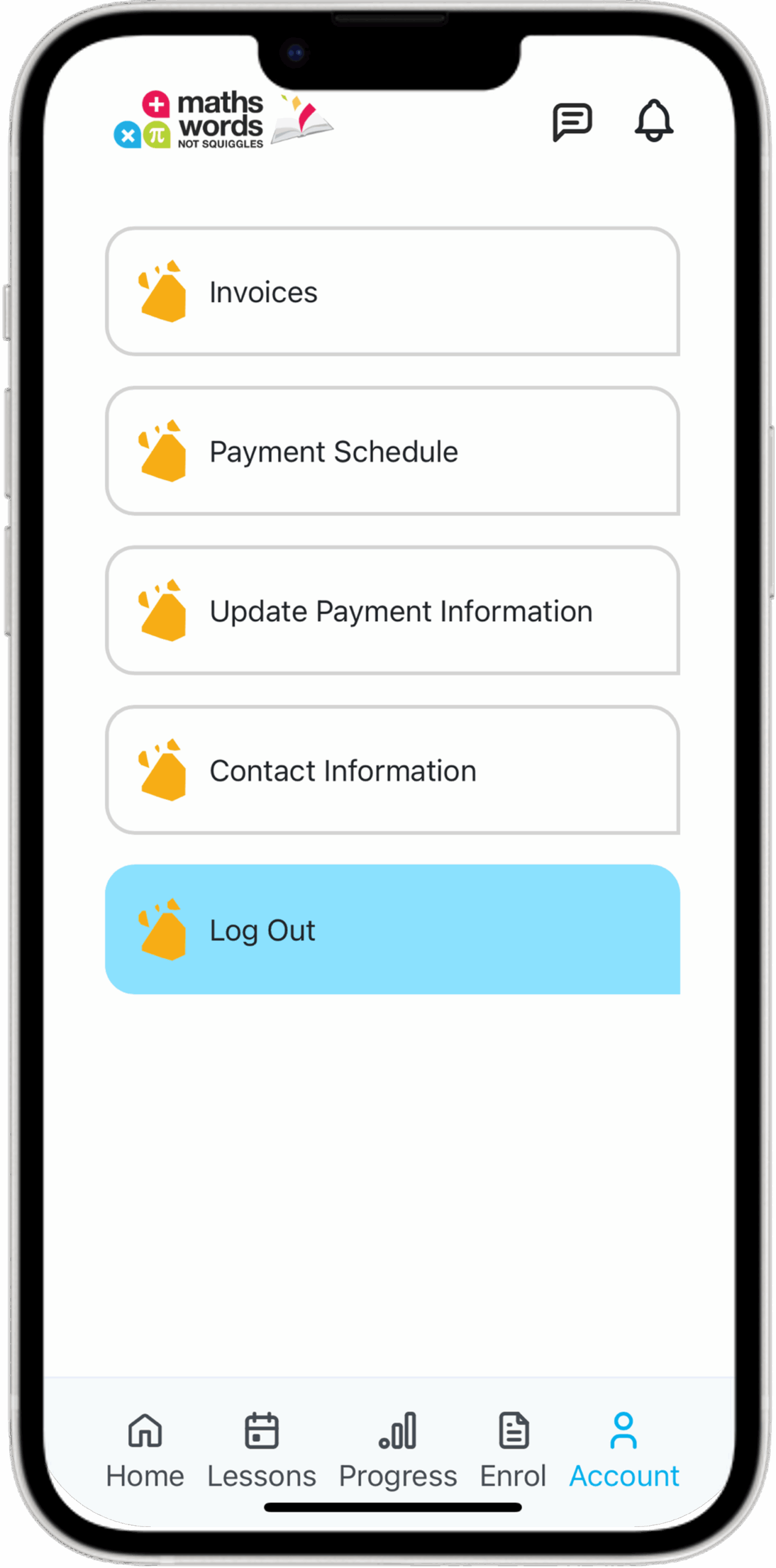Open Invoices
The image size is (776, 1568).
tap(392, 292)
